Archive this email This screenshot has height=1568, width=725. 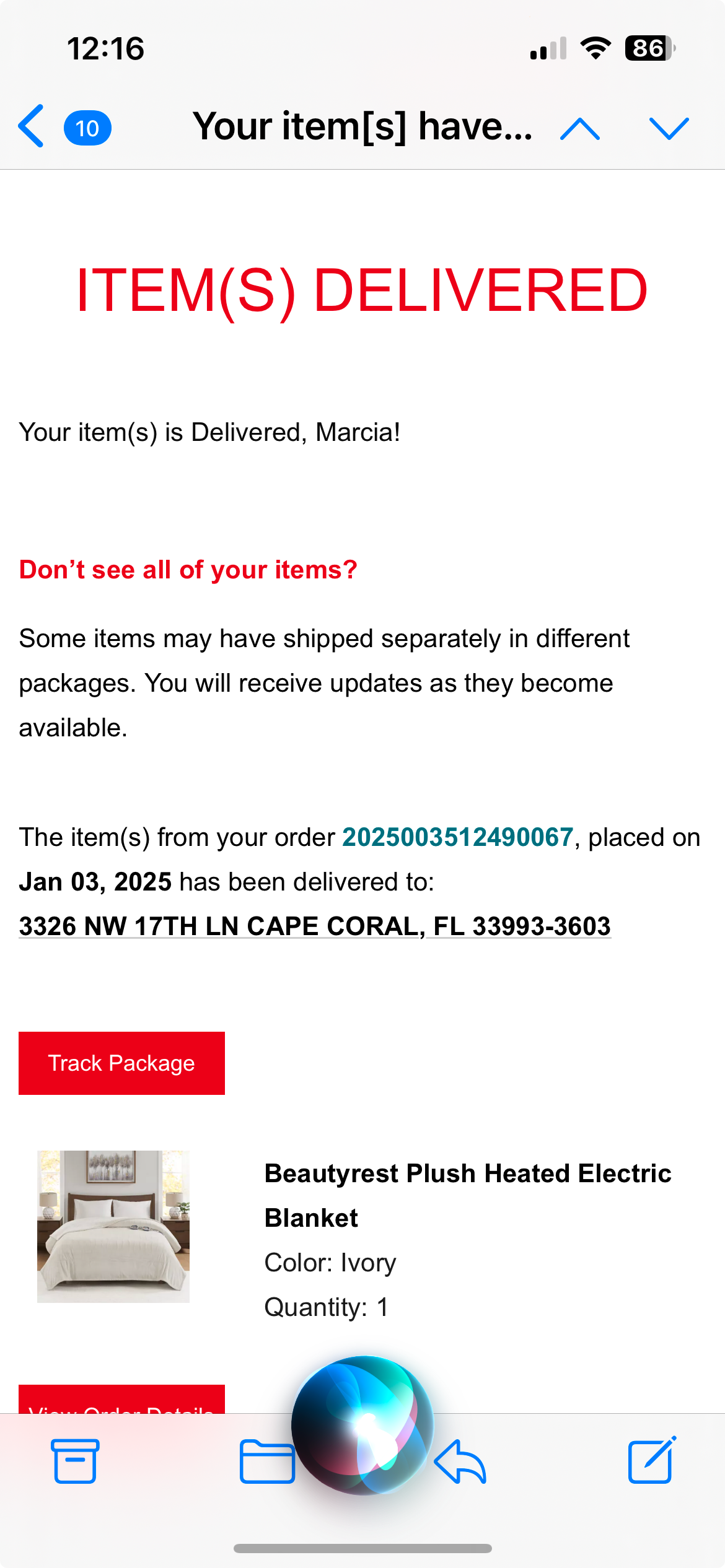tap(75, 1461)
